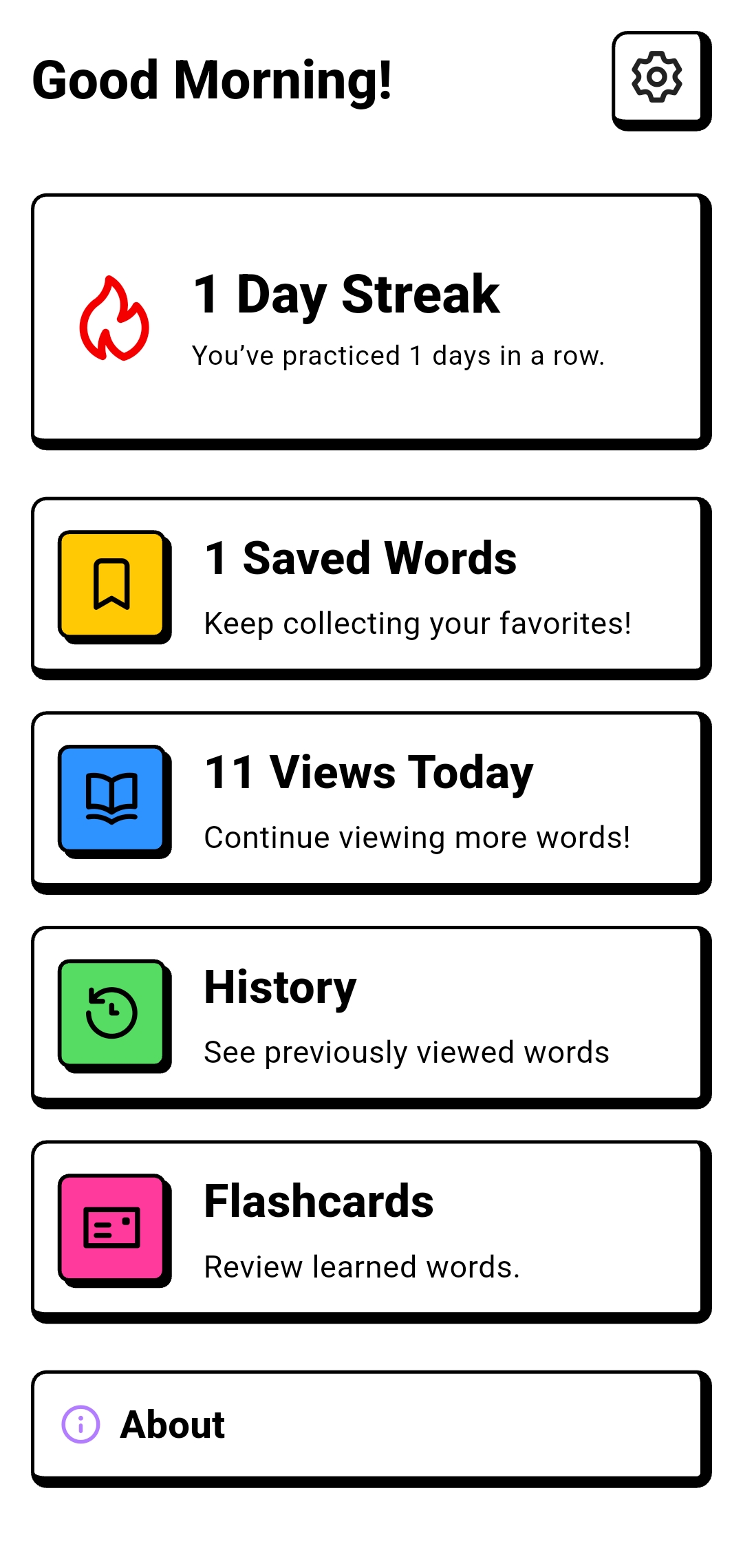View History of previously viewed words
The image size is (743, 1568).
click(x=369, y=1015)
